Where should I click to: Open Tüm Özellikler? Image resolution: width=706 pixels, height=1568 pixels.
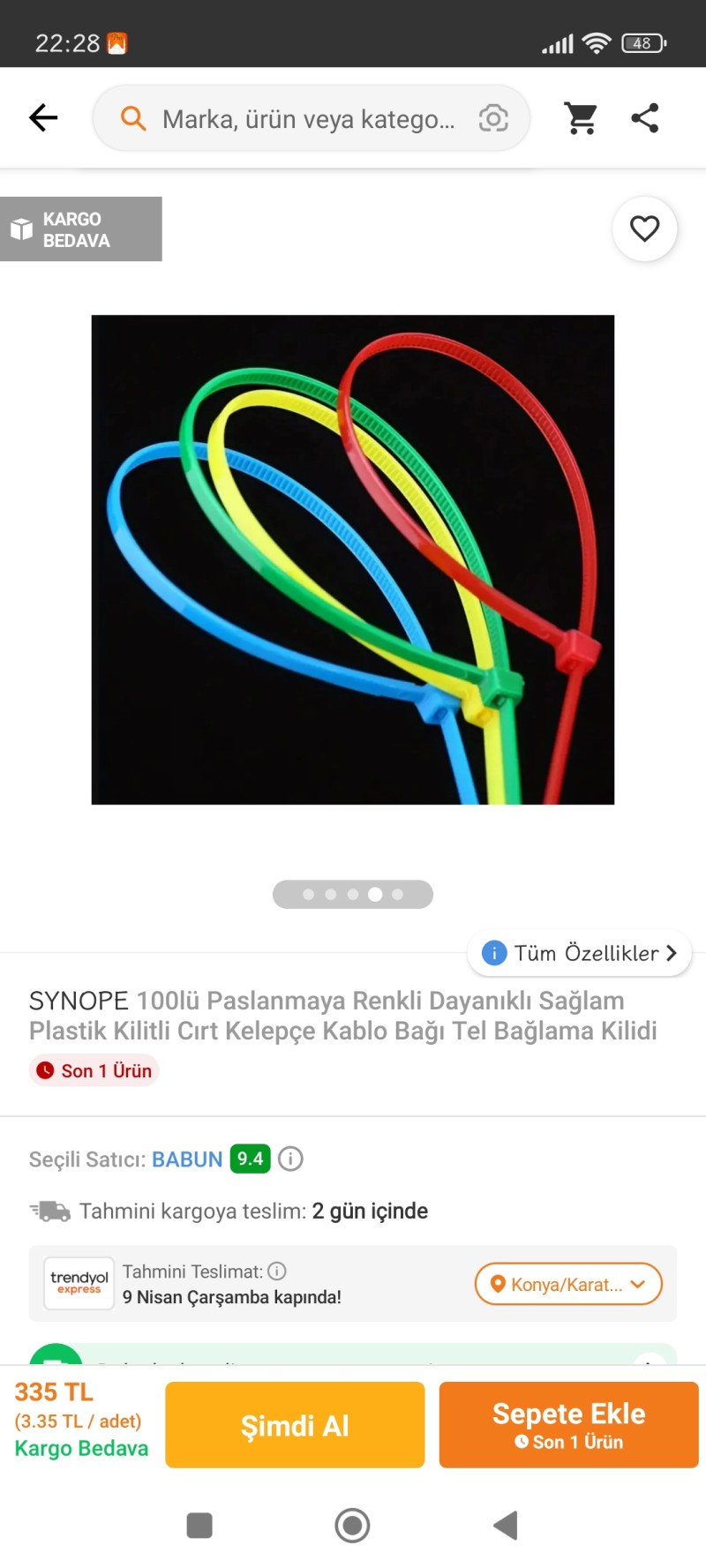click(x=580, y=953)
